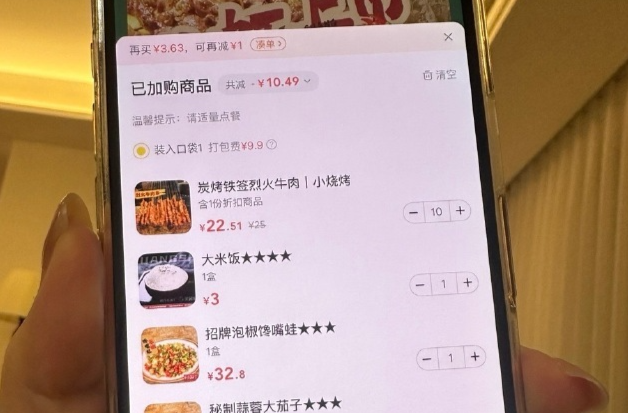Open the 招牌泡椒馋嘴蛙 item image
628x413 pixels.
[169, 355]
